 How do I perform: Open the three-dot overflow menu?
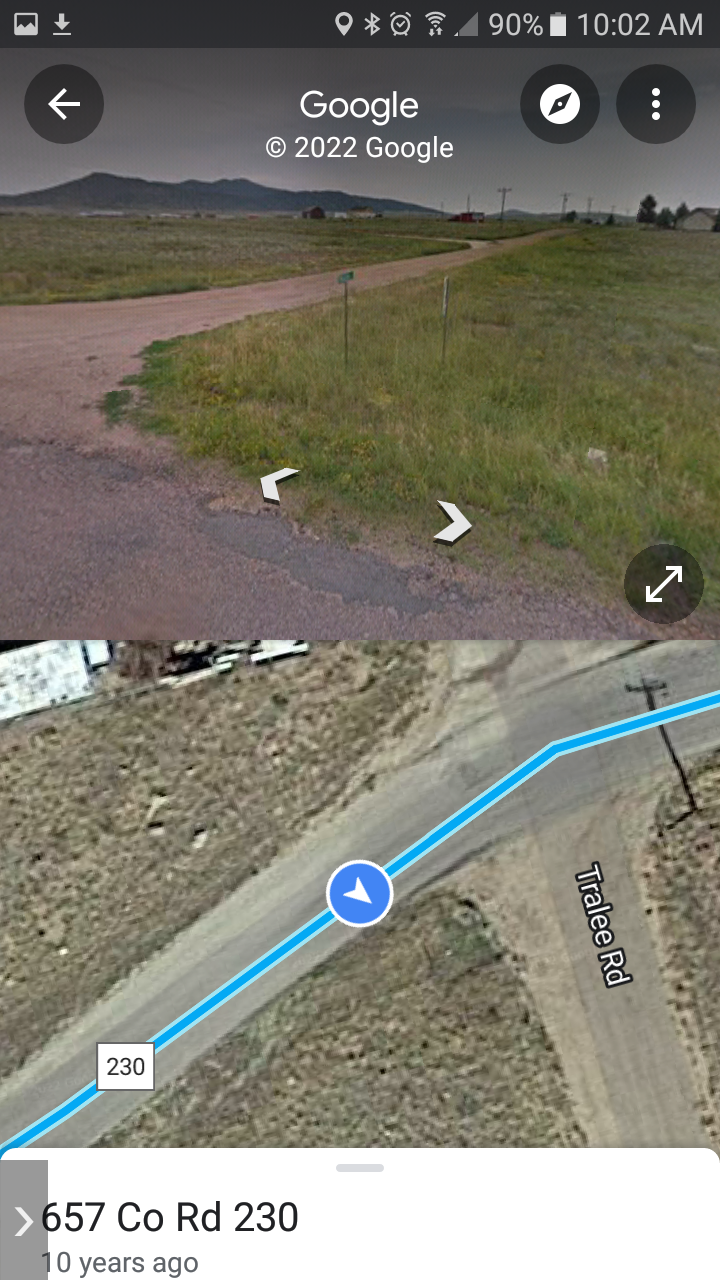tap(656, 104)
